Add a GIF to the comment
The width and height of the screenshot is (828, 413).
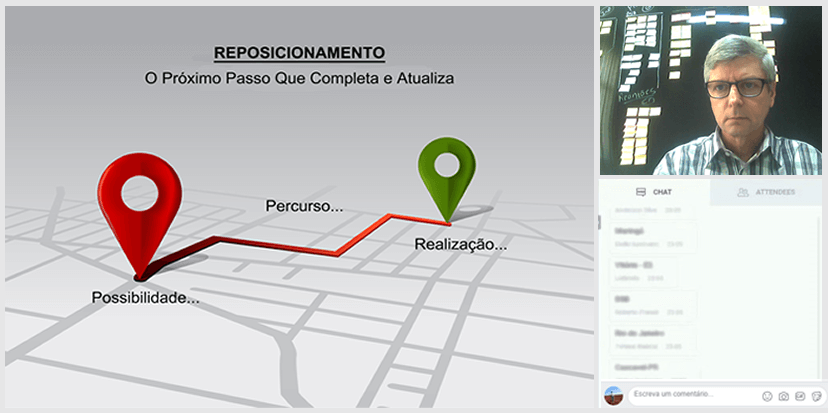point(800,396)
